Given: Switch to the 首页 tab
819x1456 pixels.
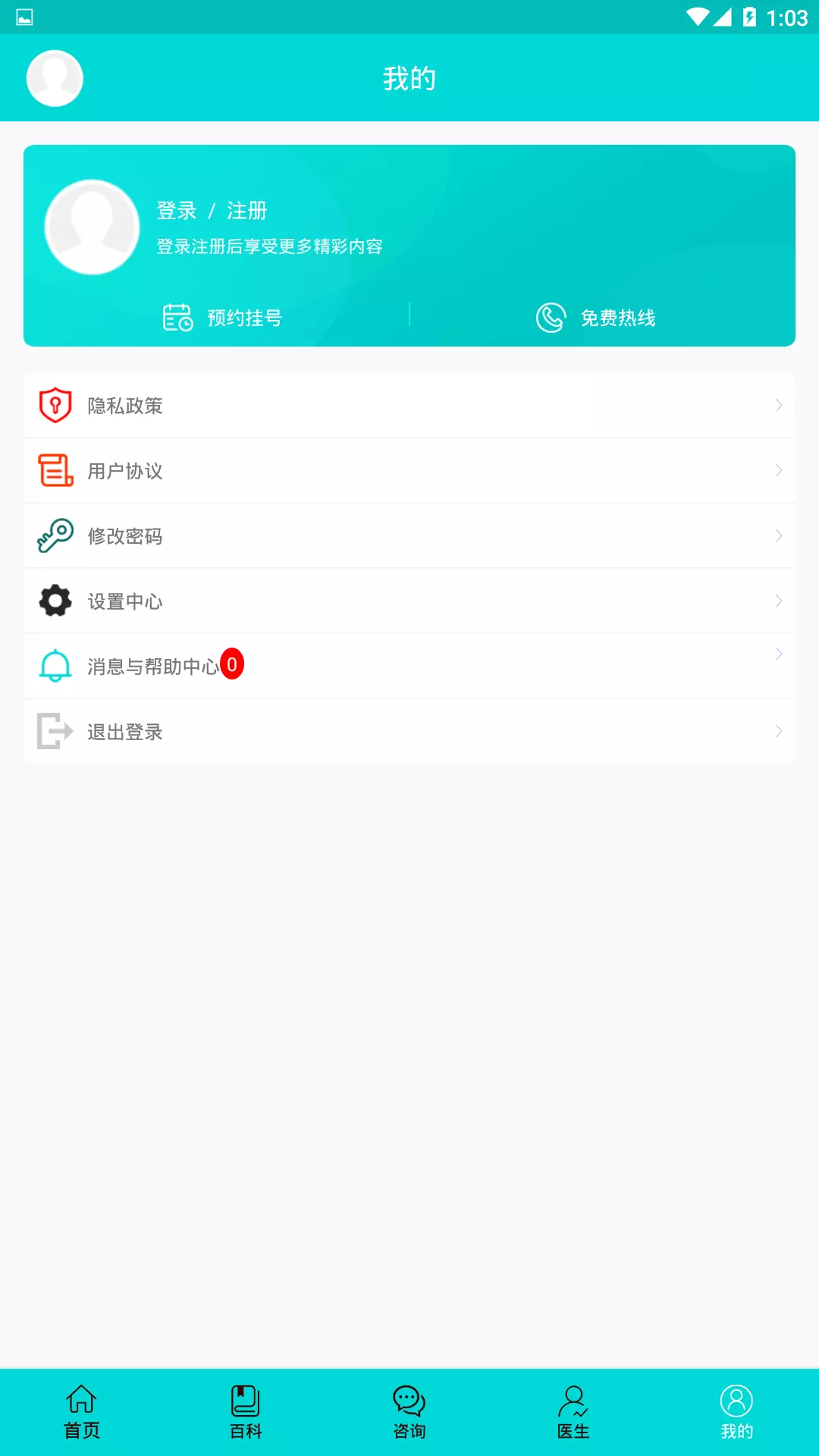Looking at the screenshot, I should (82, 1413).
